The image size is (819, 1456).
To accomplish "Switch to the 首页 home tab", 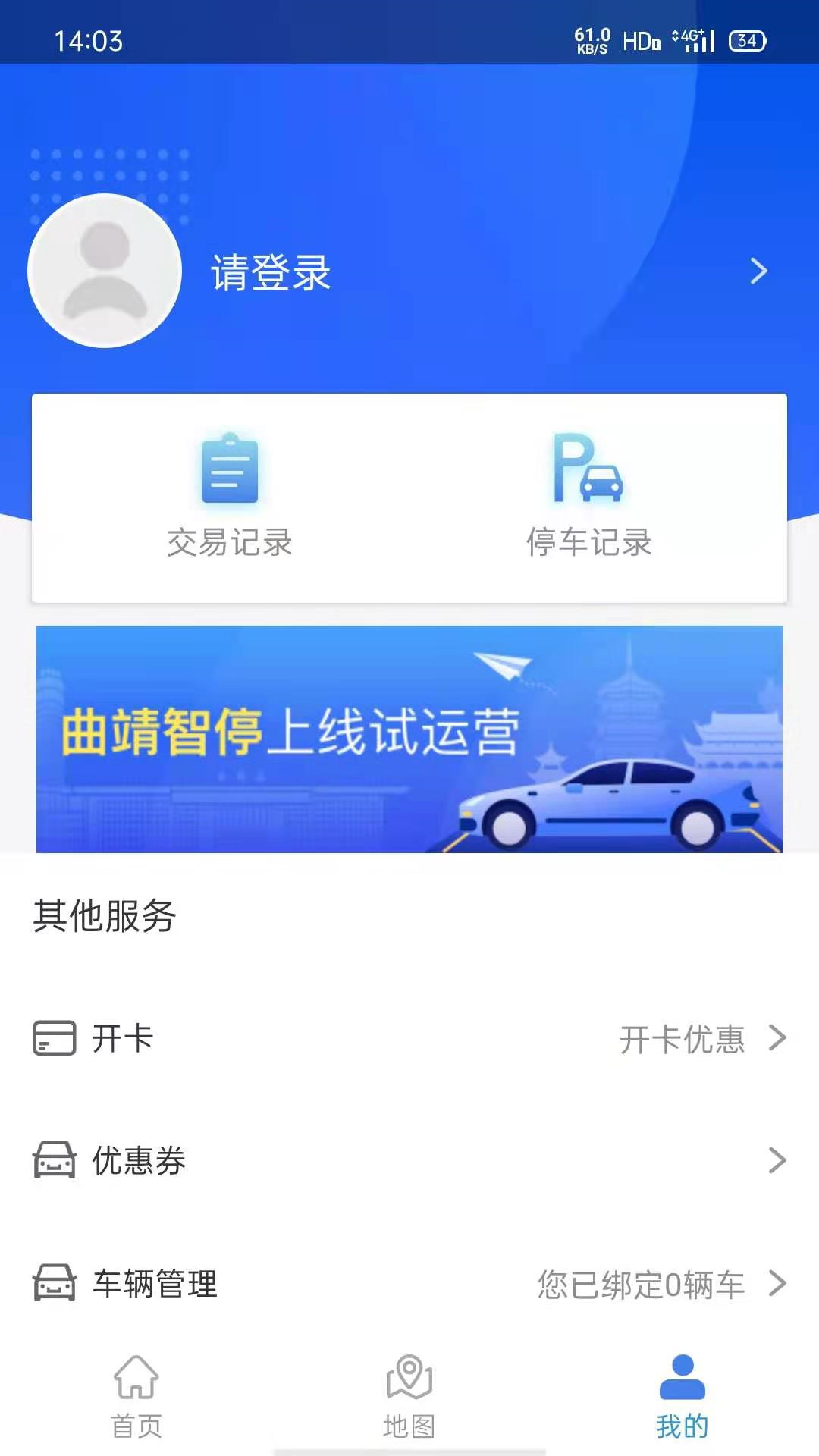I will (136, 1397).
